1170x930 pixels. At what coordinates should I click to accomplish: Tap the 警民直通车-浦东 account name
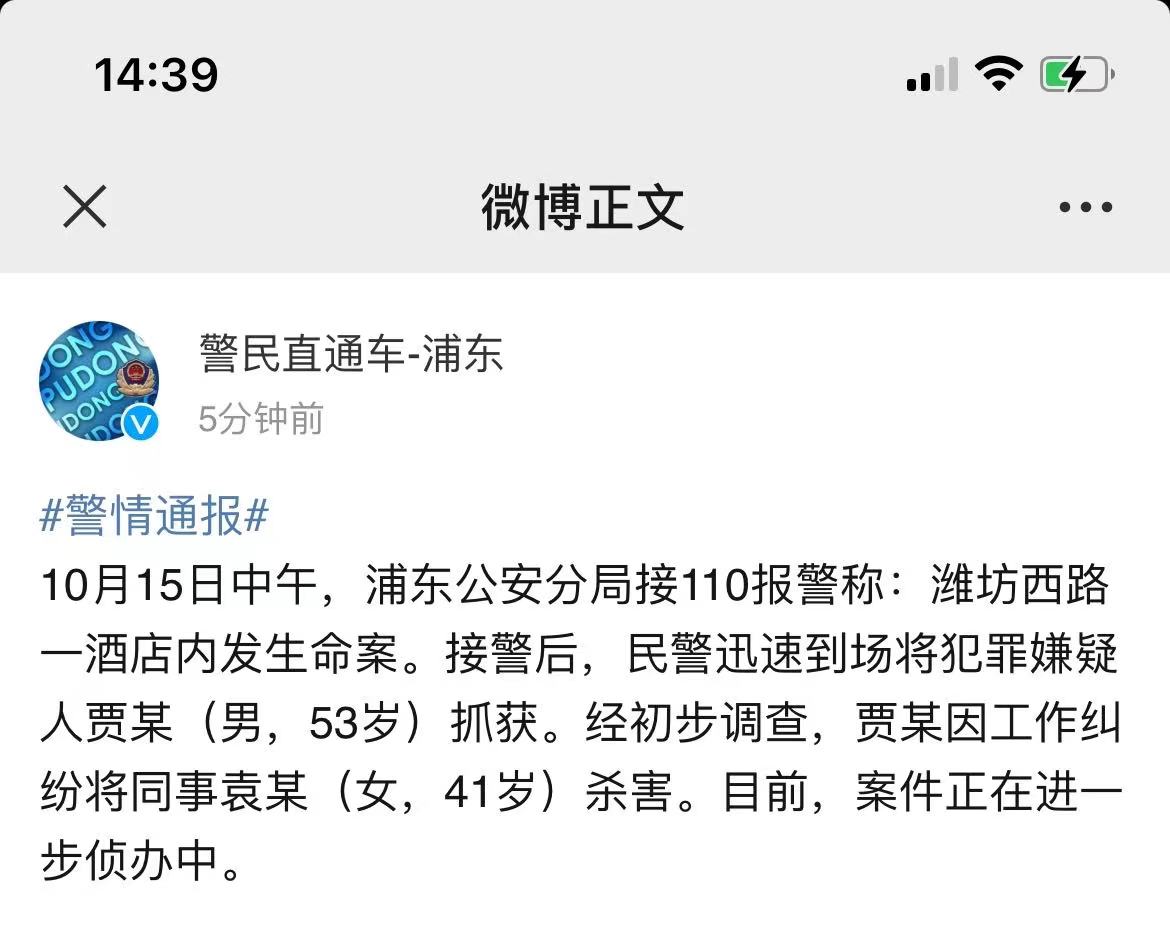351,354
